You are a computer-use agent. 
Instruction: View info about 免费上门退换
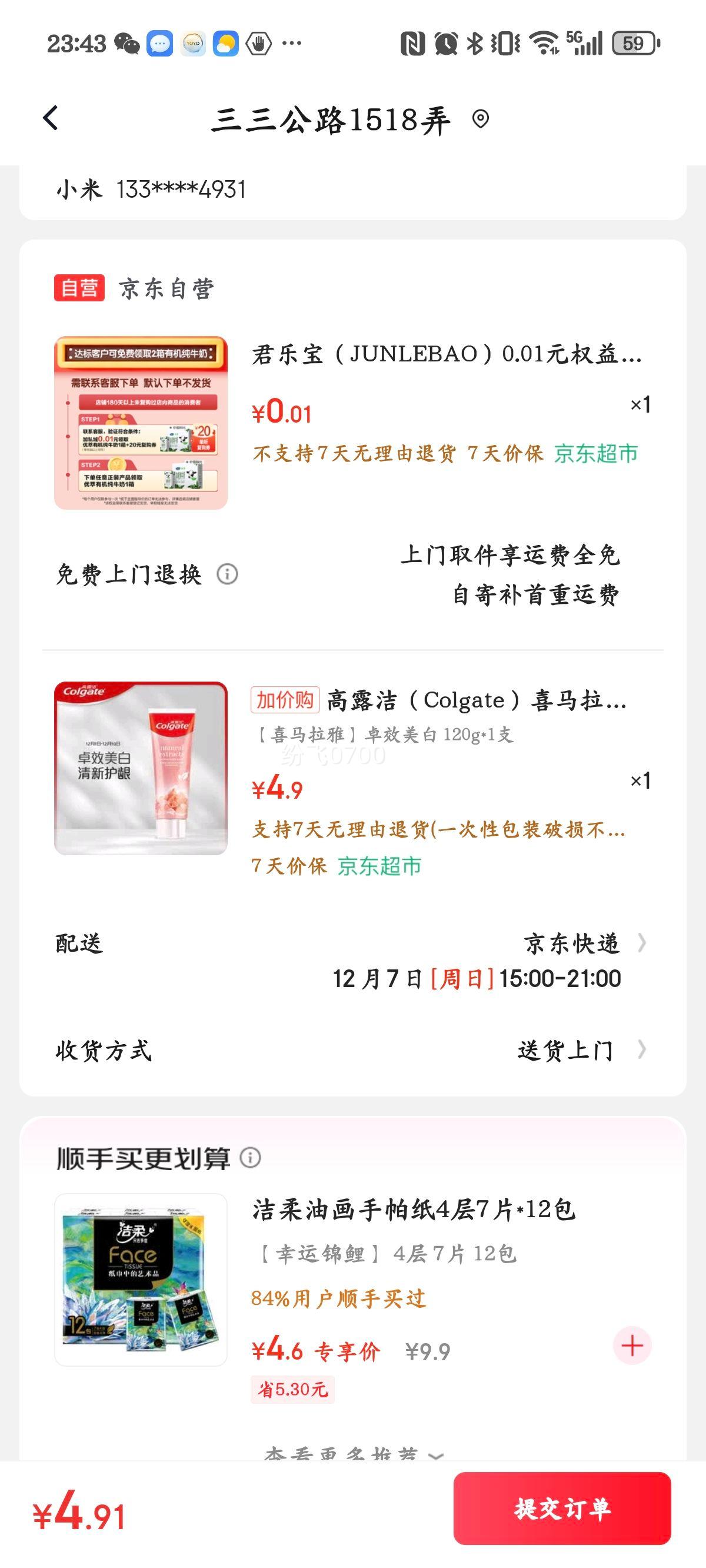point(228,574)
